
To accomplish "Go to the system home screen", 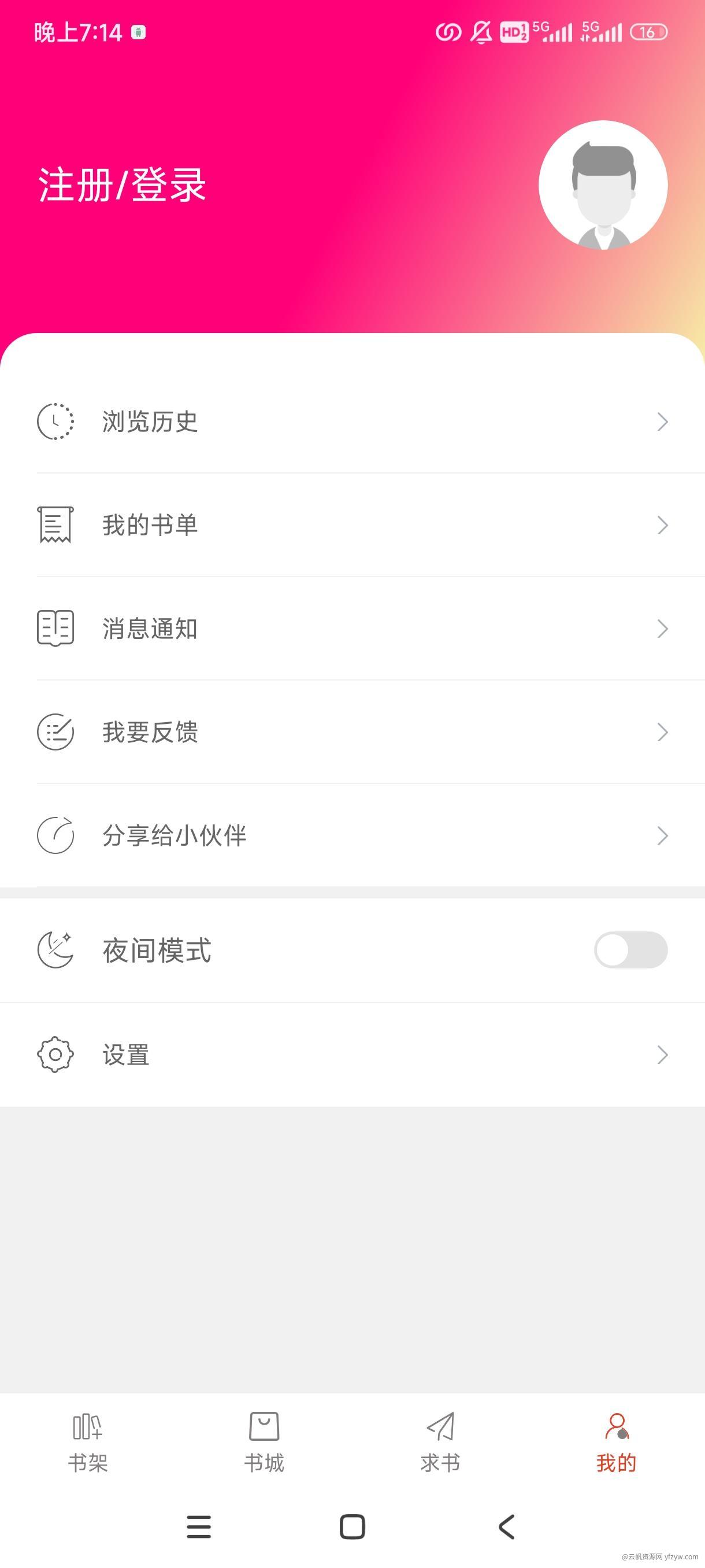I will pos(352,1527).
